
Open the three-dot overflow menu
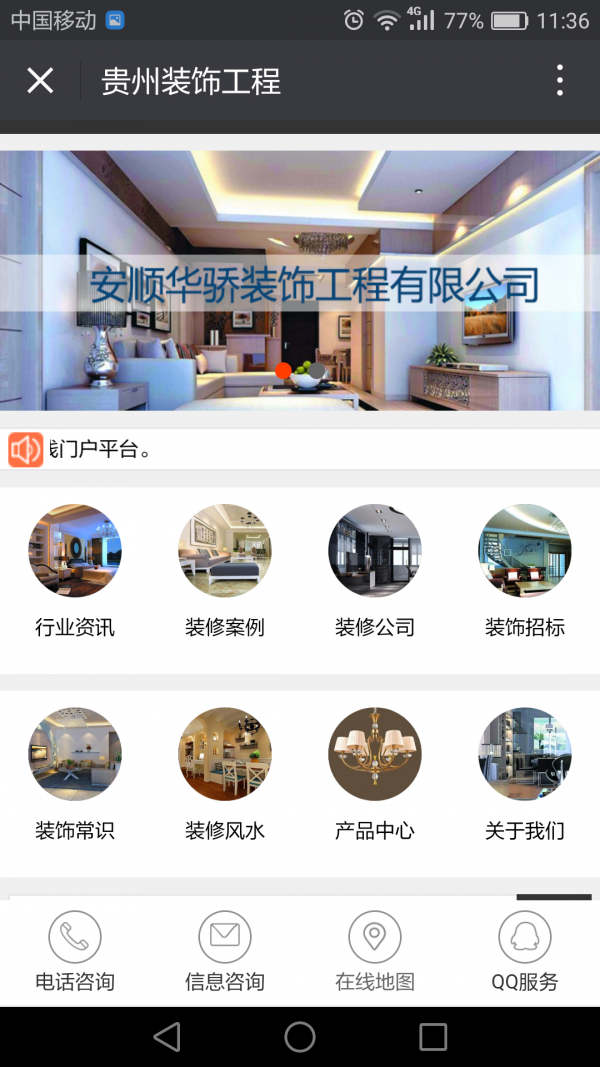tap(559, 80)
